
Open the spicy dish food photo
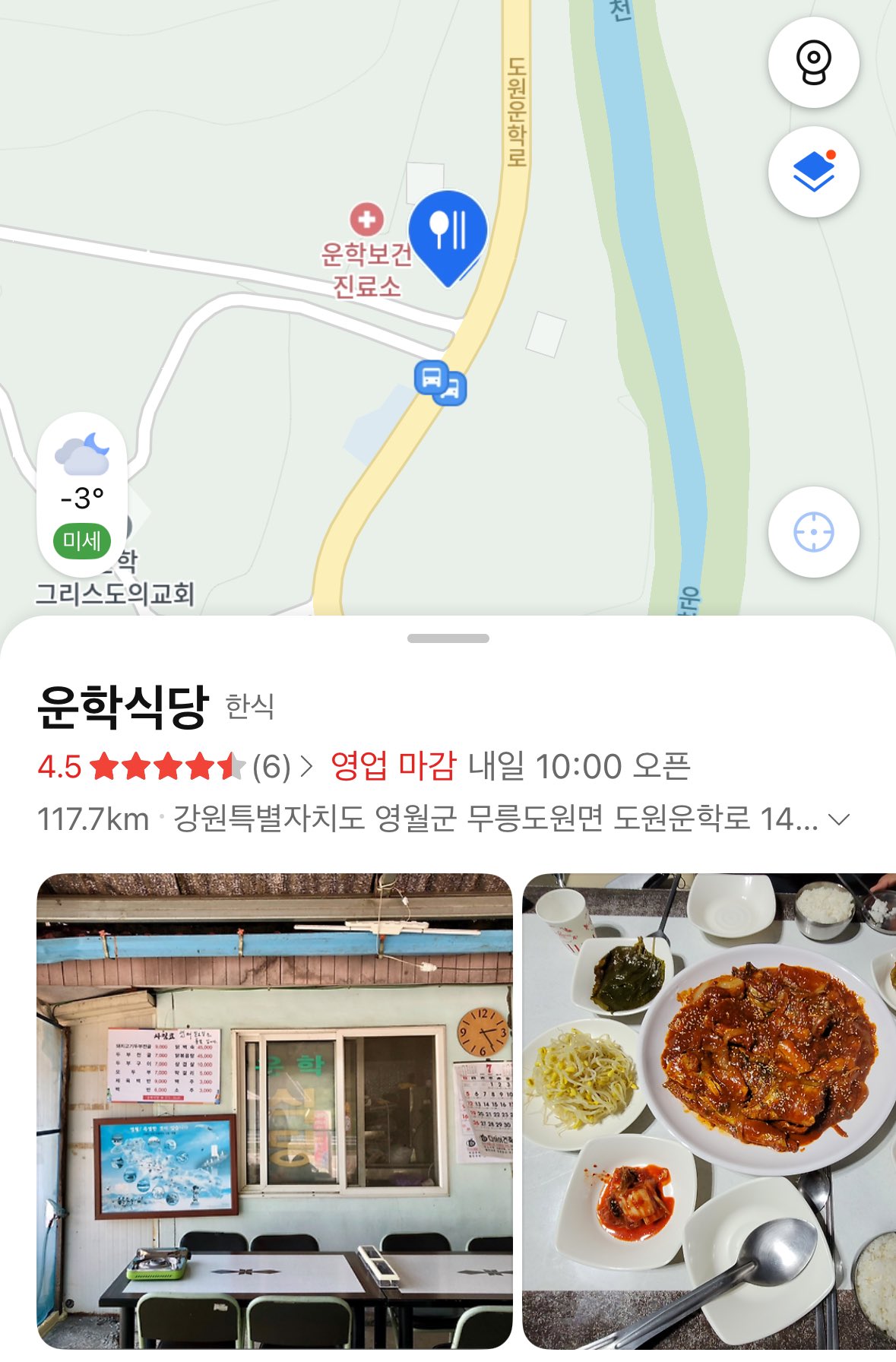click(708, 1110)
